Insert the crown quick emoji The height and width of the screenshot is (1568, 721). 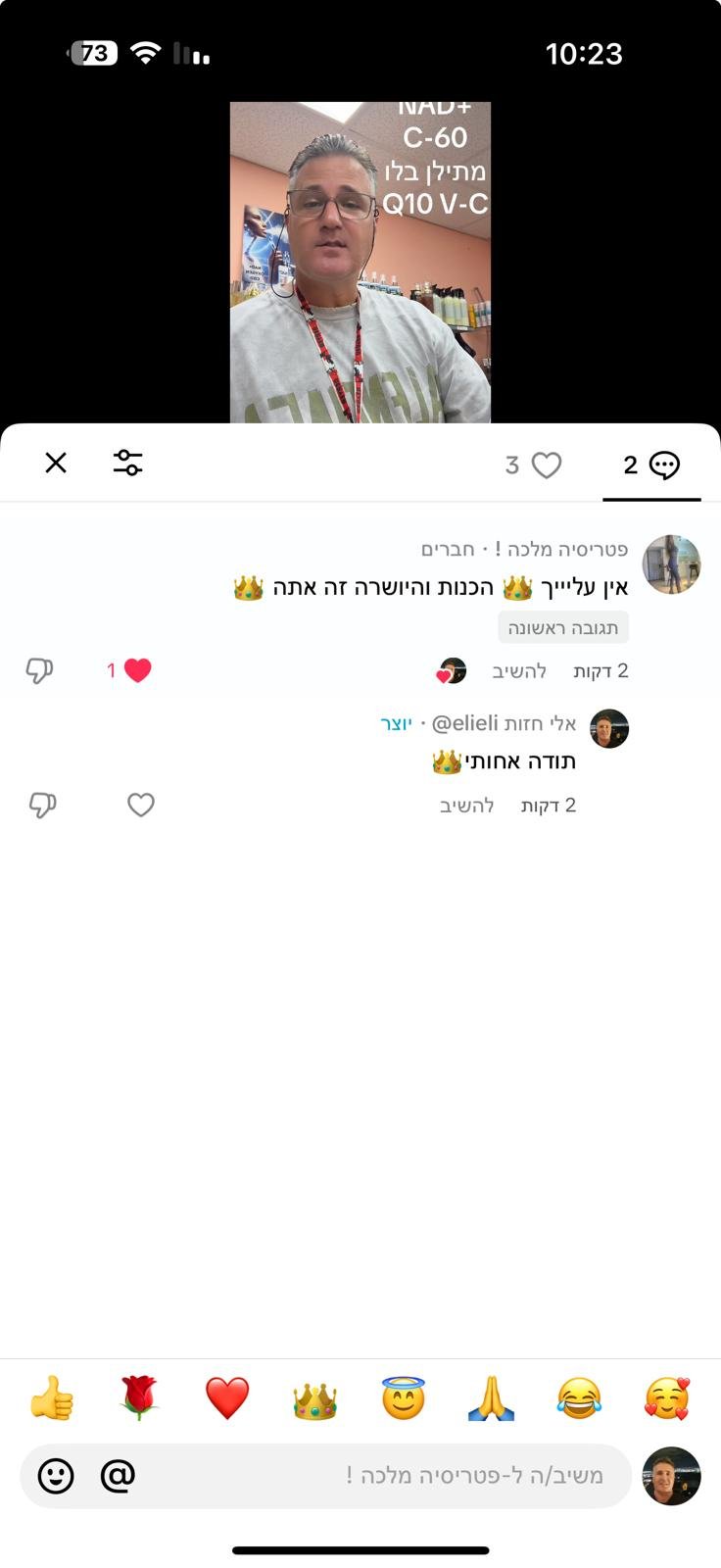click(x=314, y=1399)
